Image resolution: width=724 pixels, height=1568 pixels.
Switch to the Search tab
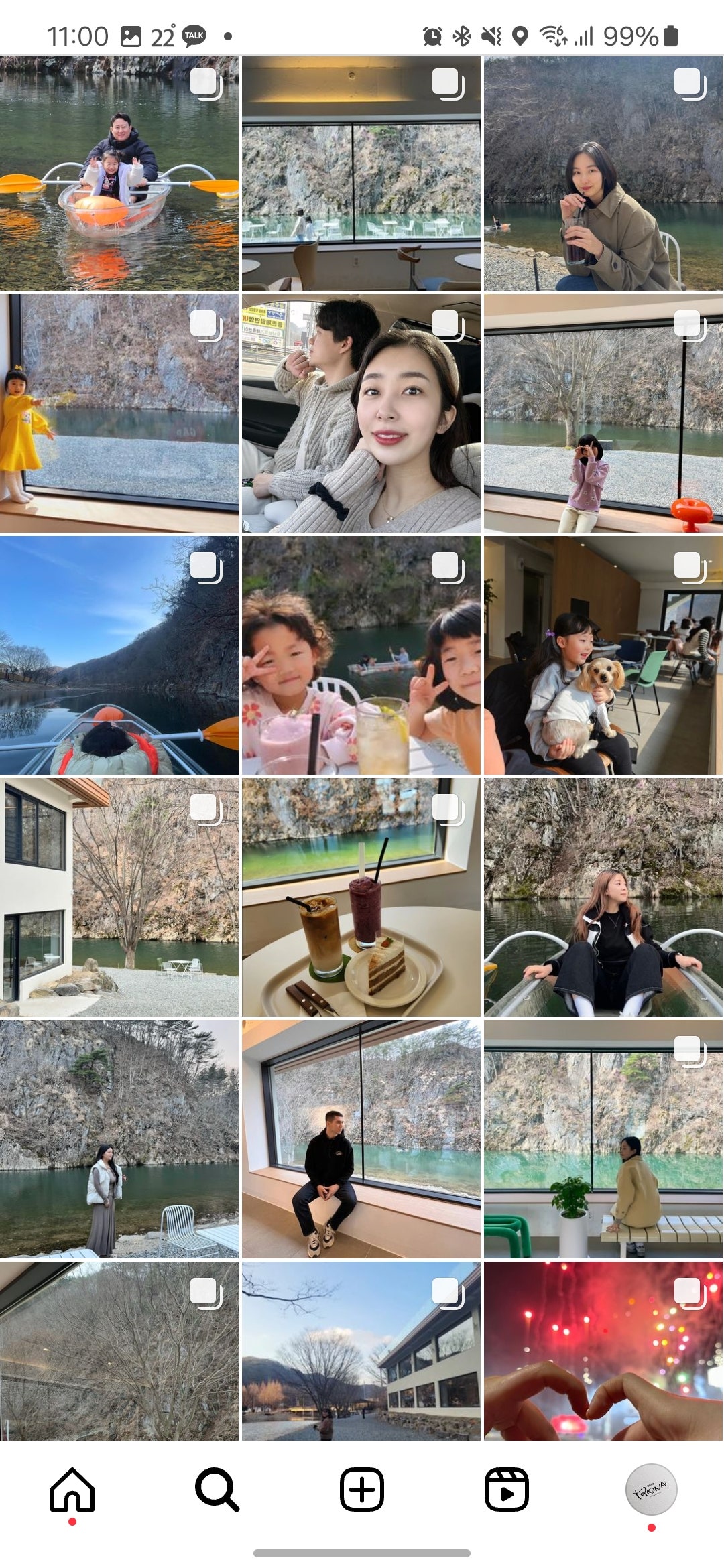tap(217, 1490)
